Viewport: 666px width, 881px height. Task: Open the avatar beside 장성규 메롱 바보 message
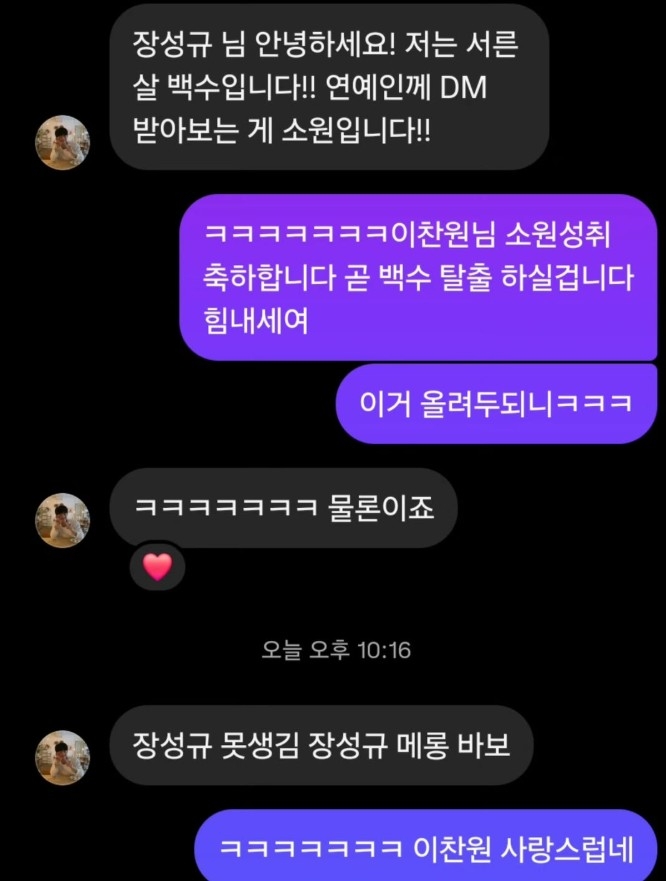pyautogui.click(x=62, y=757)
